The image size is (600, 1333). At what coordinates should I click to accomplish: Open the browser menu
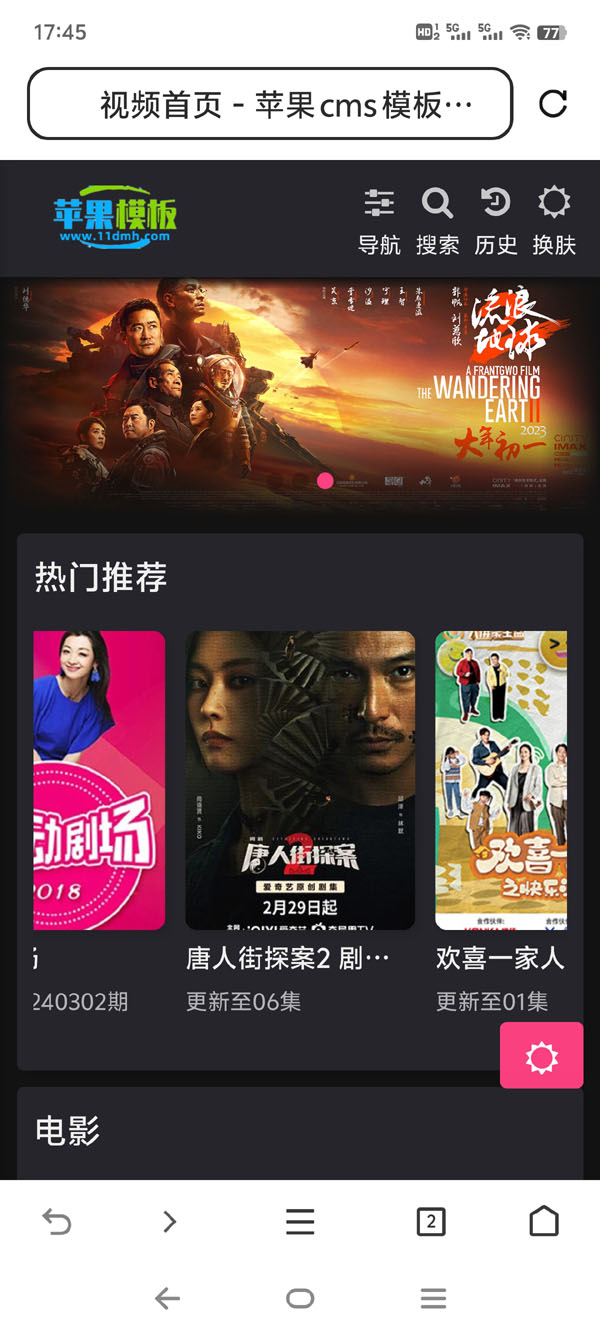click(300, 1221)
